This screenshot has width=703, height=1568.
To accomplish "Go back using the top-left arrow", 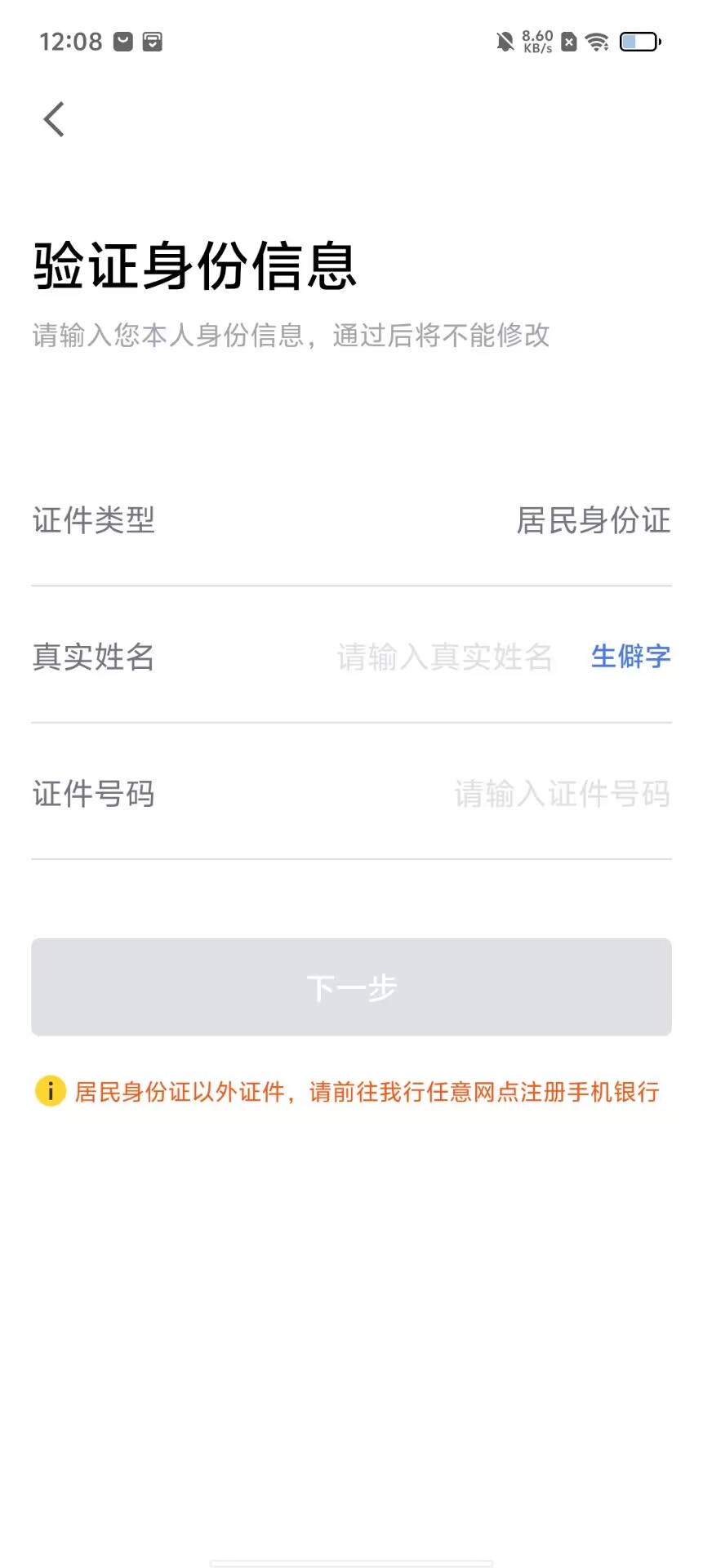I will click(x=54, y=119).
